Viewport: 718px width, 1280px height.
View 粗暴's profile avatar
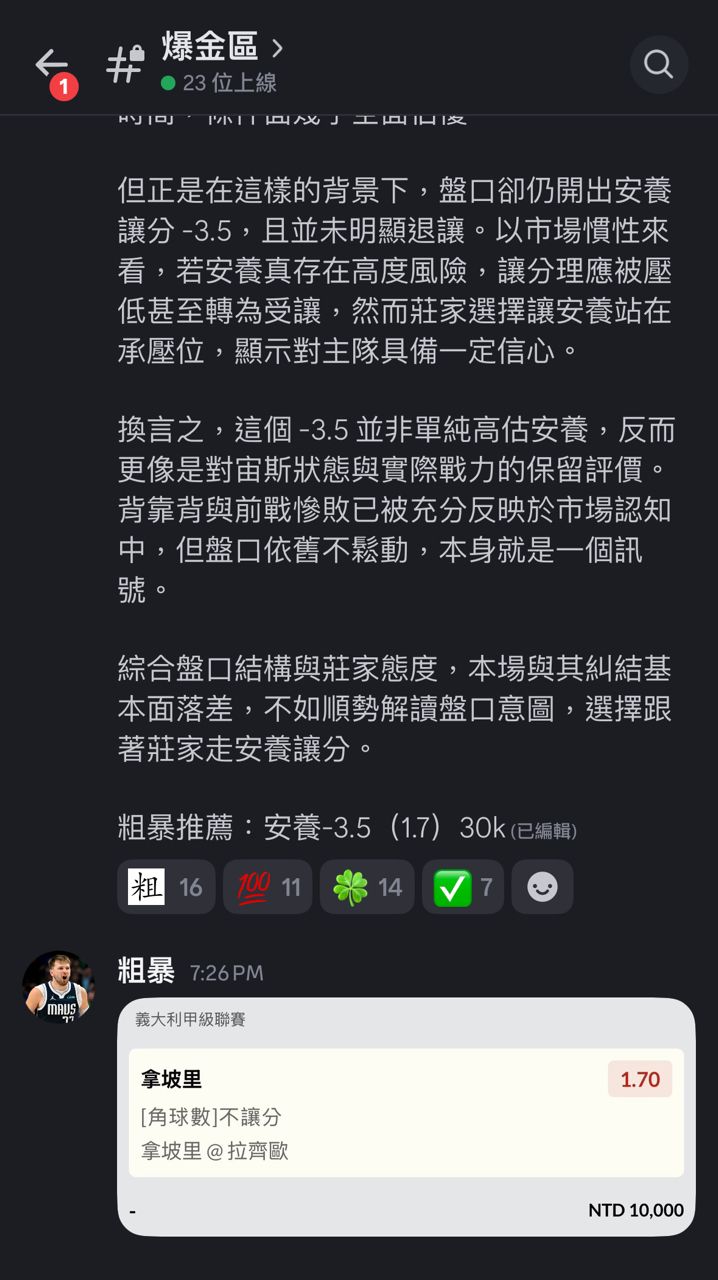pos(59,987)
